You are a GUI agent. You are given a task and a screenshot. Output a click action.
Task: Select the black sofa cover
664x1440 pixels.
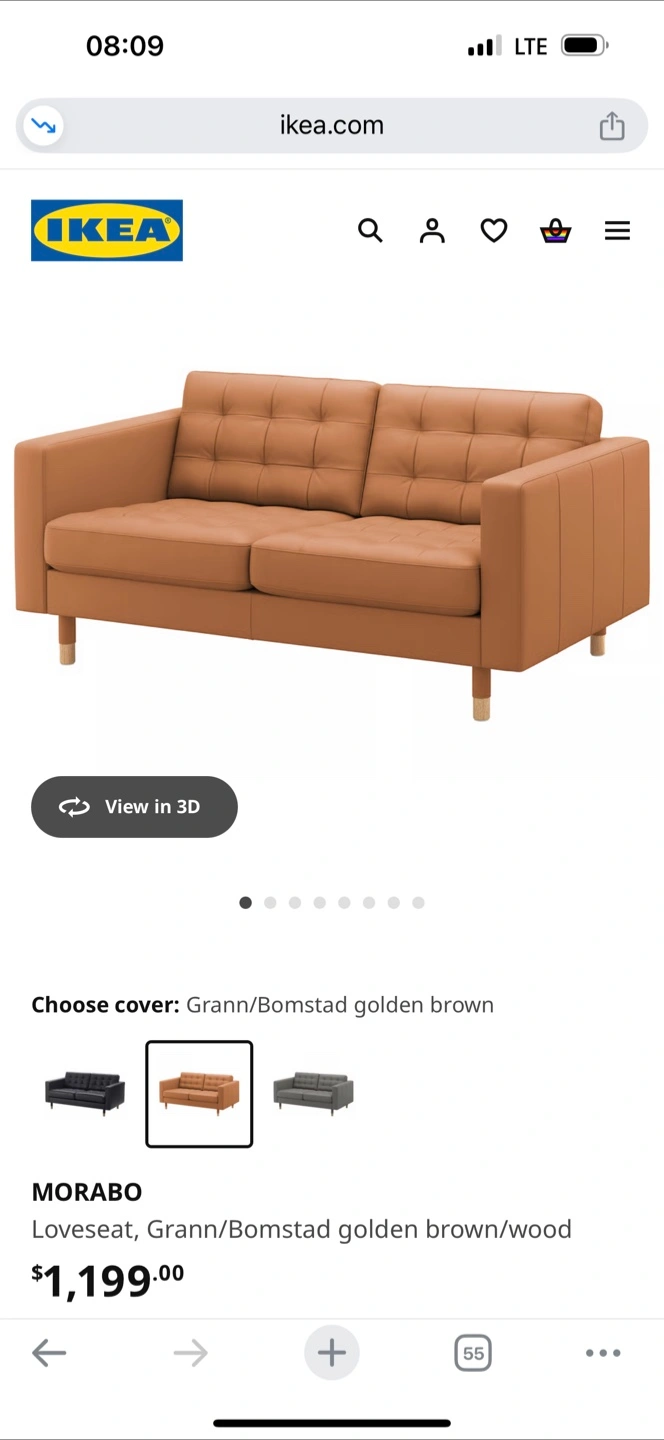(x=85, y=1093)
